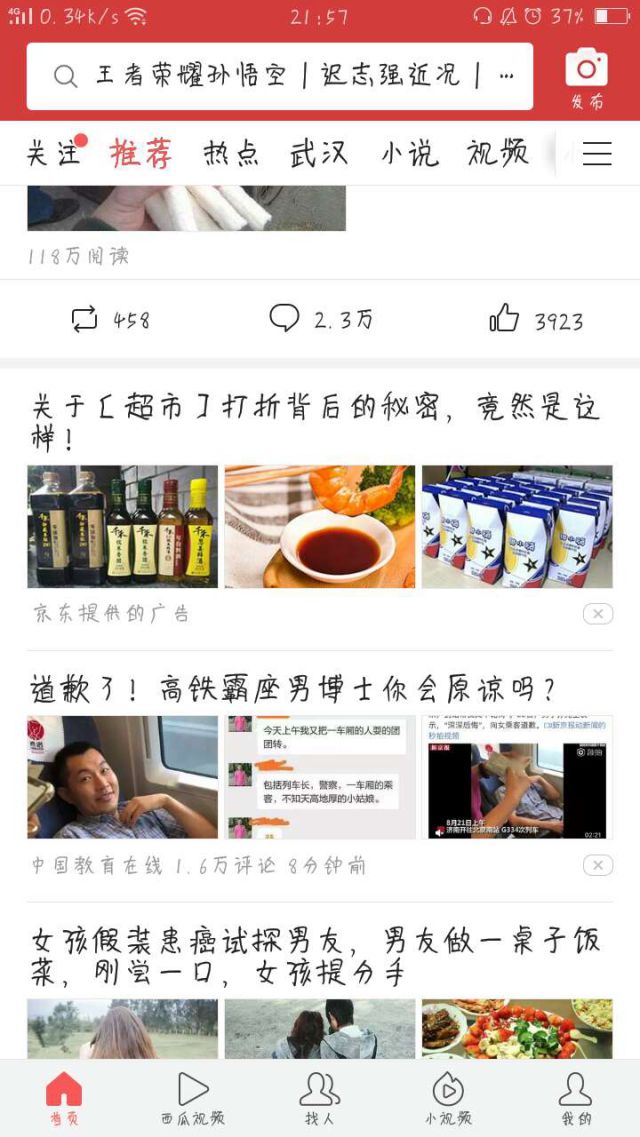Dismiss the 京东 ad
Viewport: 640px width, 1137px height.
[597, 614]
